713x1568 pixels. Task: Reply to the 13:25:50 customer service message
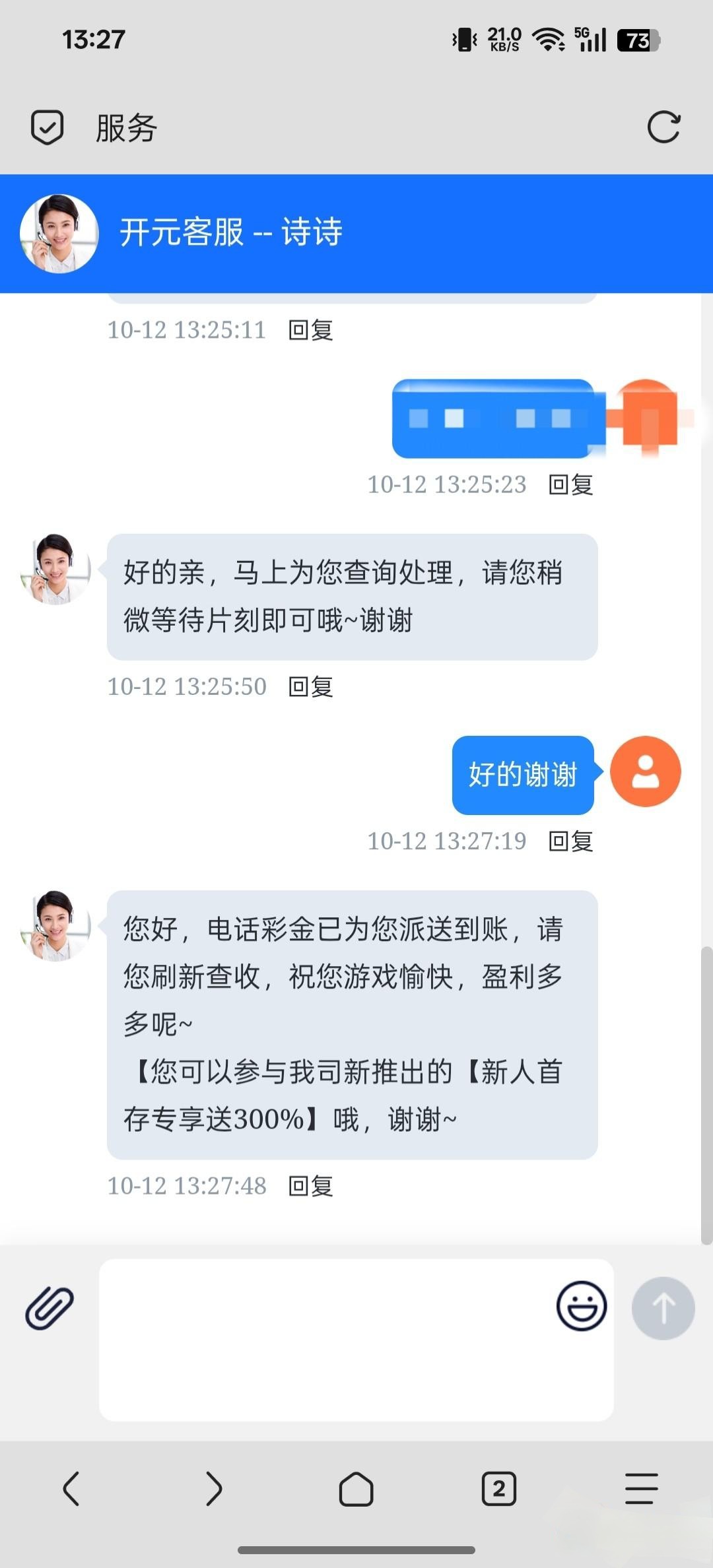tap(311, 687)
